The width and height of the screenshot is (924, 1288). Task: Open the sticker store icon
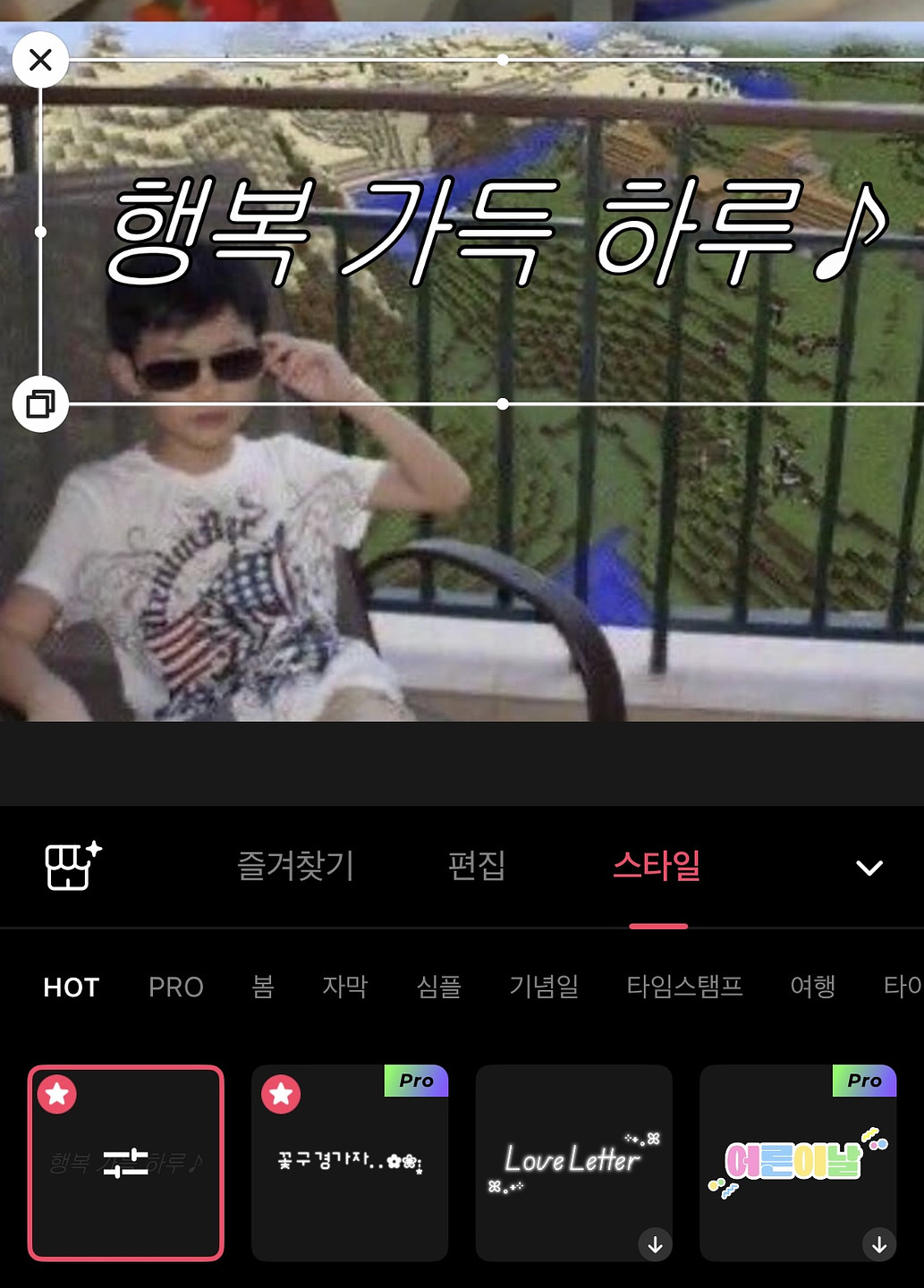point(72,866)
